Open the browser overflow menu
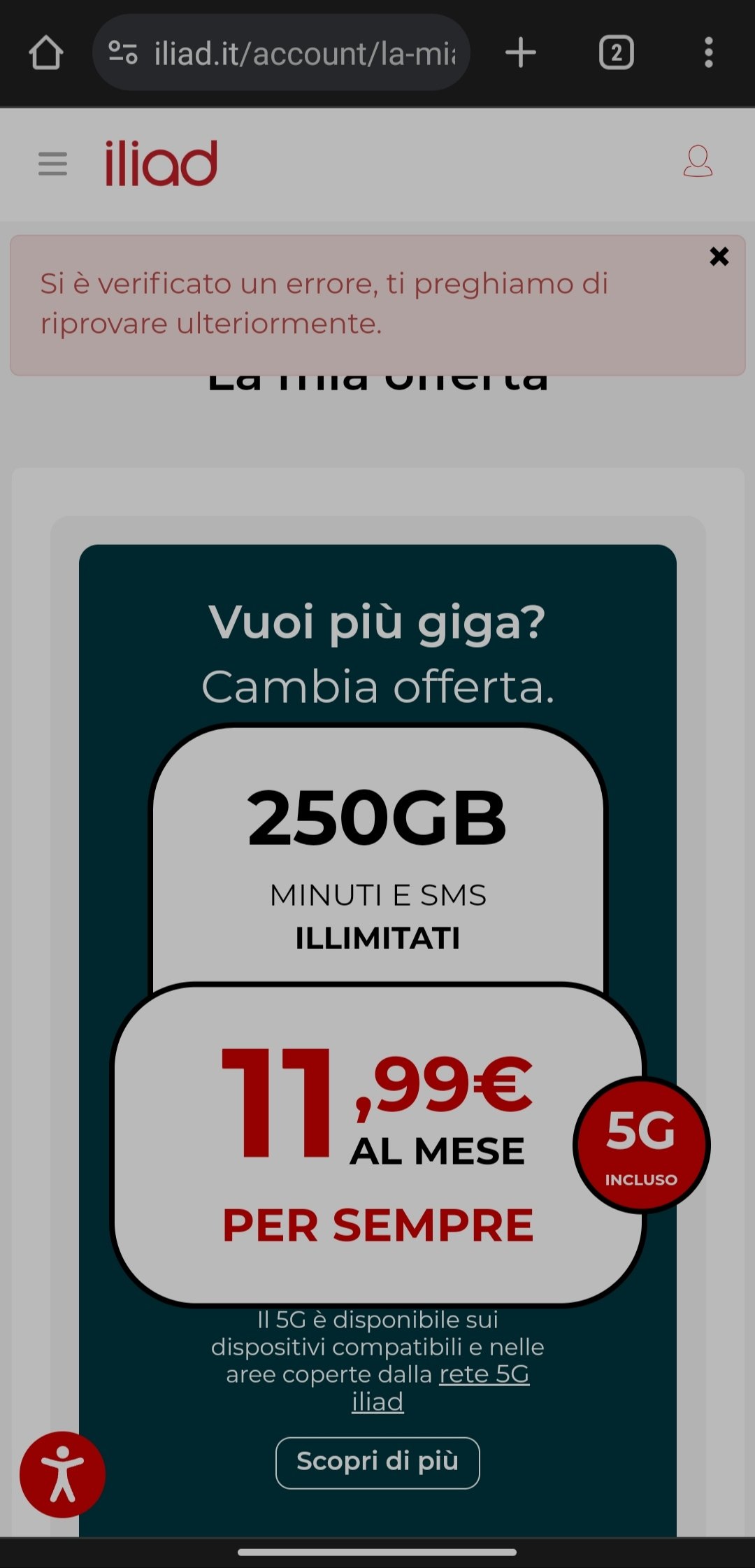This screenshot has height=1568, width=755. (x=709, y=53)
